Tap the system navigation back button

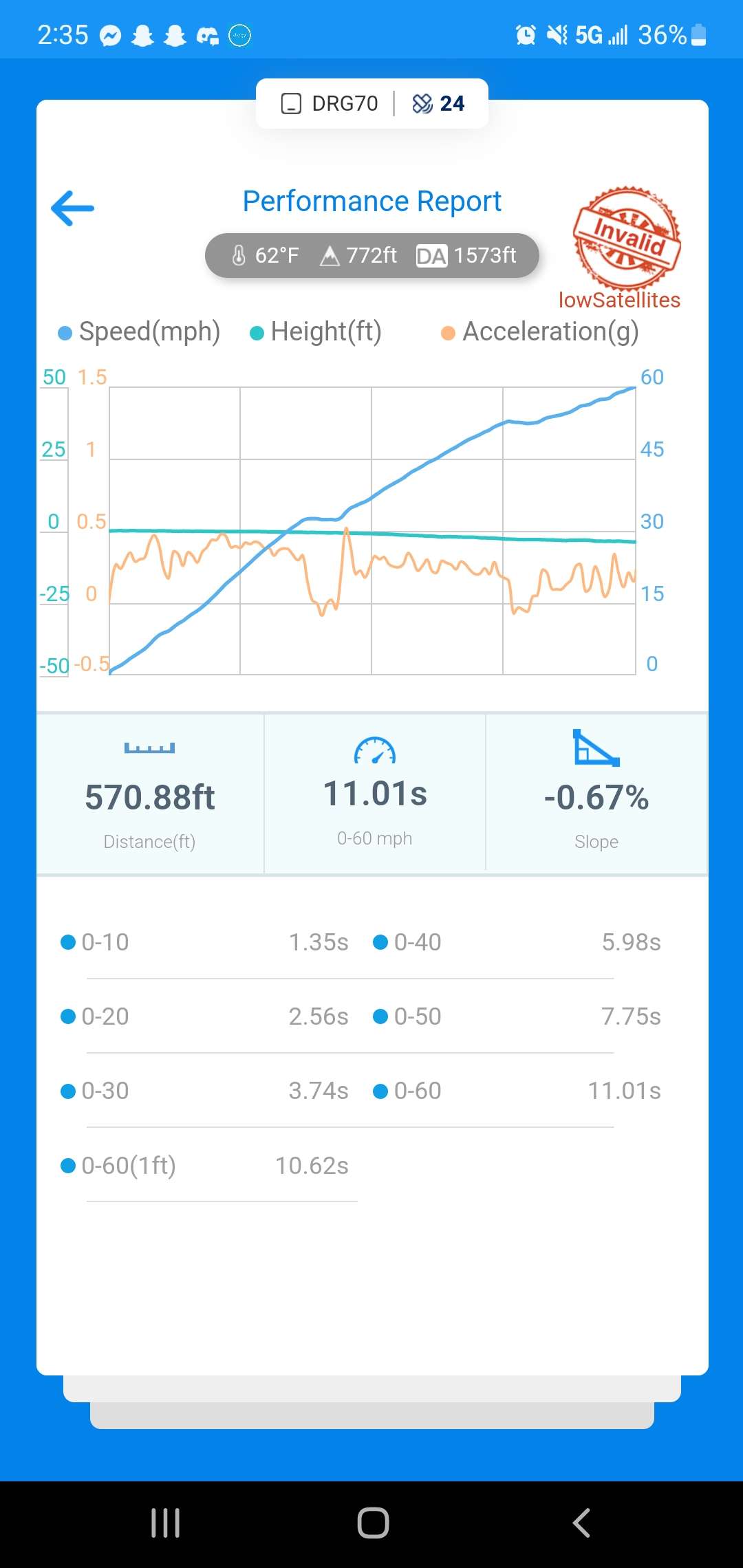point(581,1523)
